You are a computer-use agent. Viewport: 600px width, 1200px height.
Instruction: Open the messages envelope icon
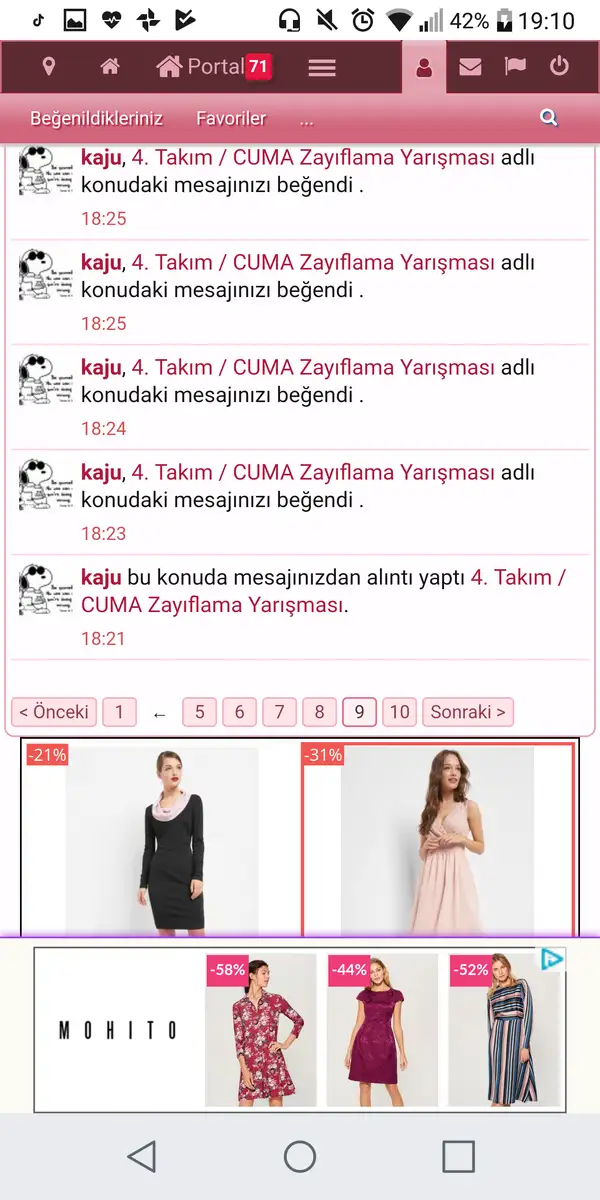point(470,67)
